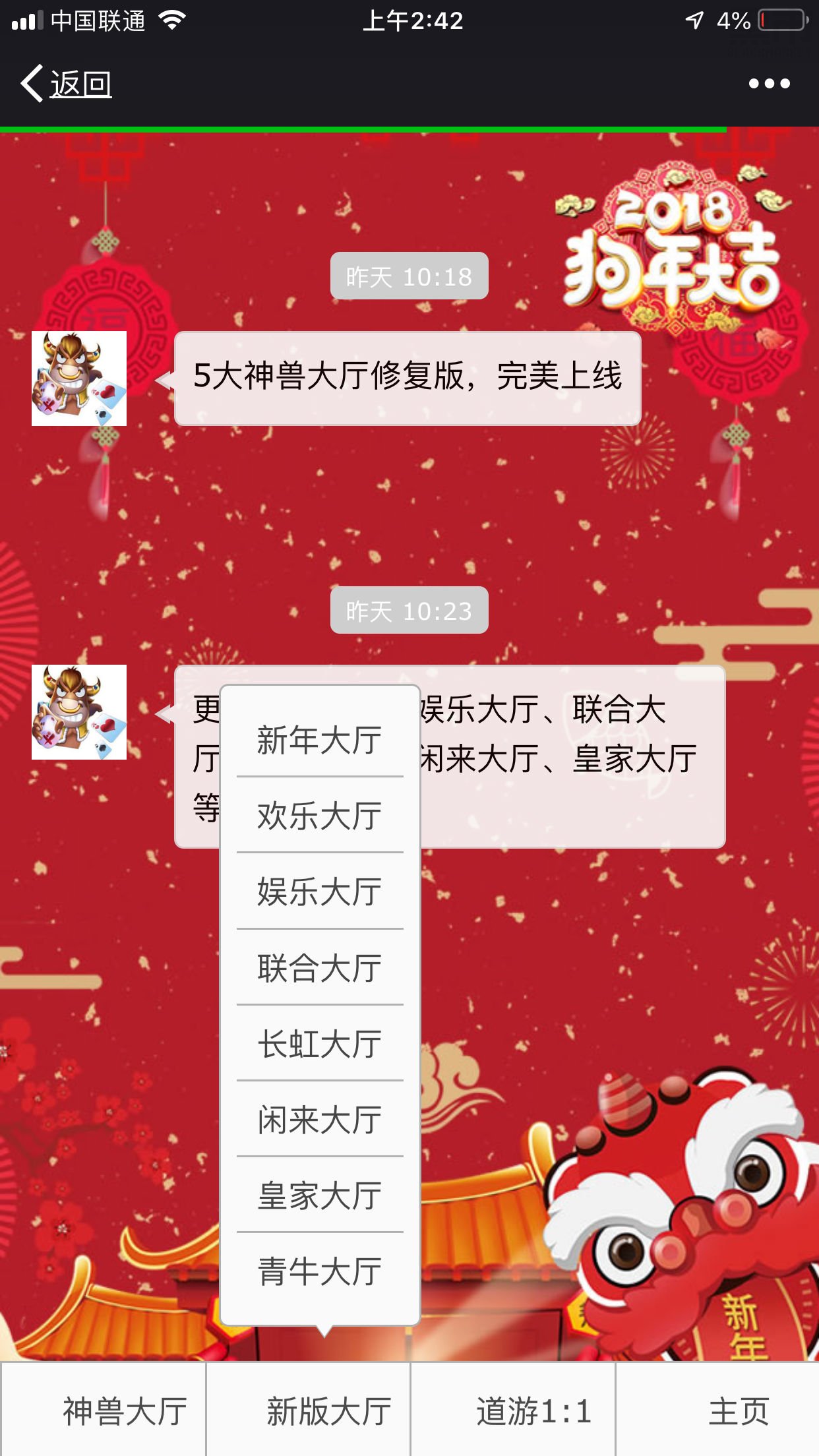Open the three-dot overflow menu
819x1456 pixels.
[769, 84]
